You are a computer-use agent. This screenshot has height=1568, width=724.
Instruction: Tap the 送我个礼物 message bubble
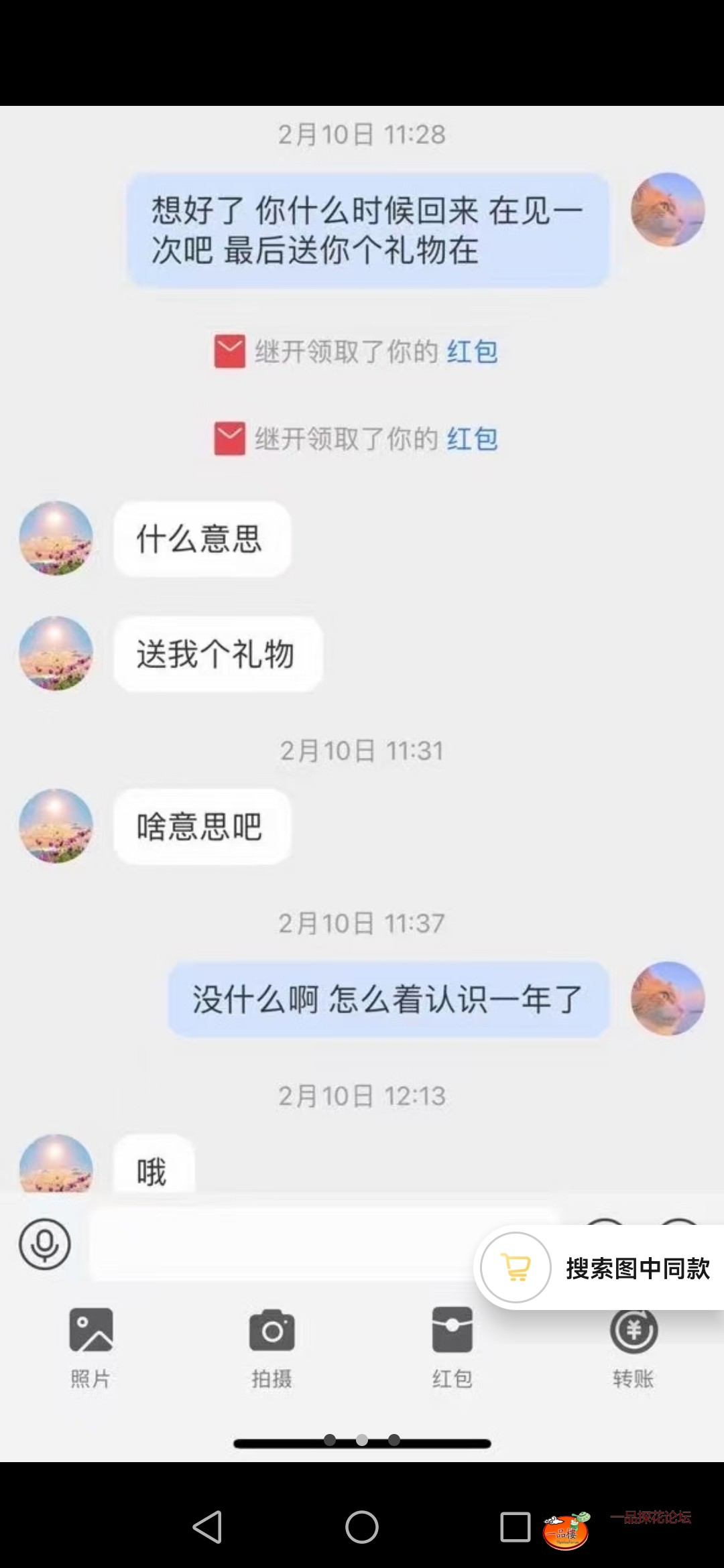(x=217, y=655)
